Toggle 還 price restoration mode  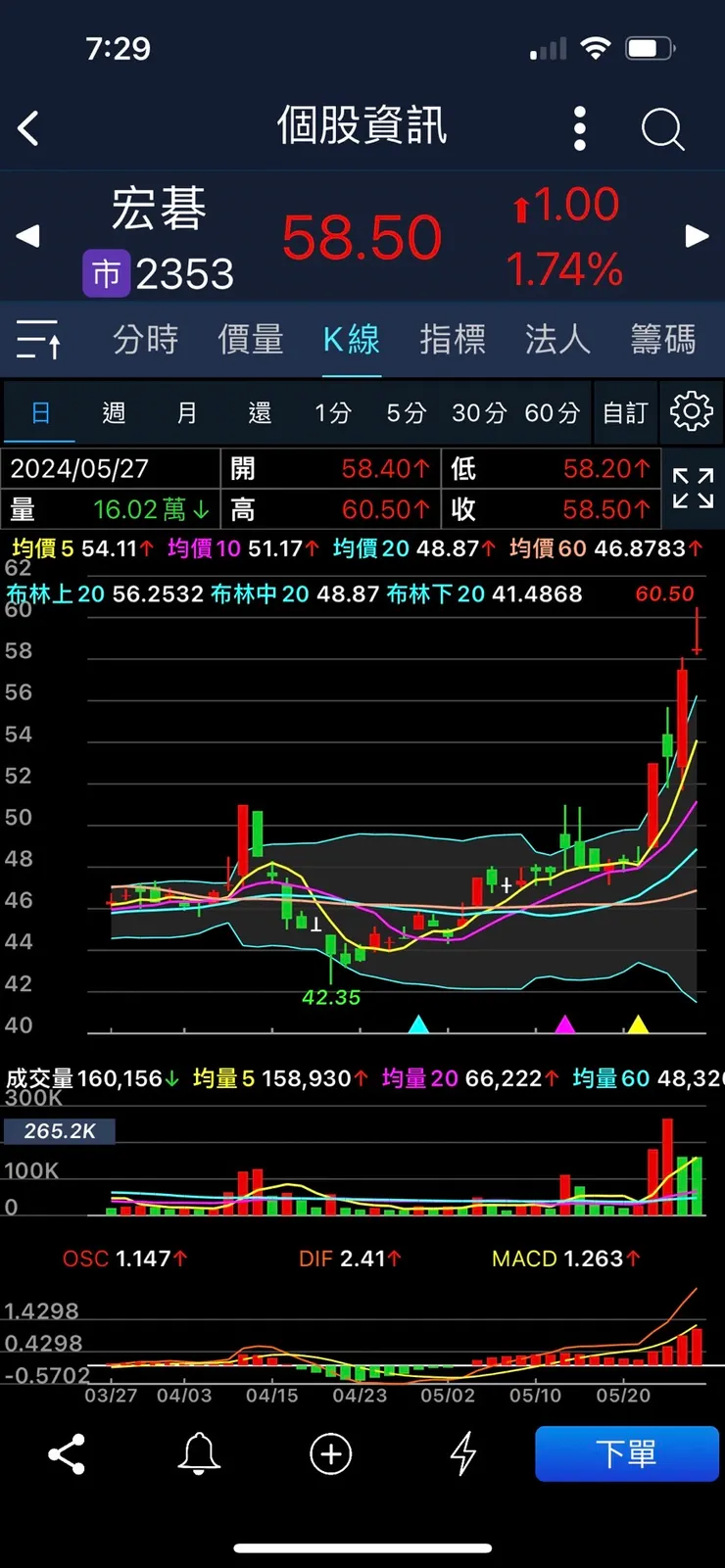(x=260, y=412)
